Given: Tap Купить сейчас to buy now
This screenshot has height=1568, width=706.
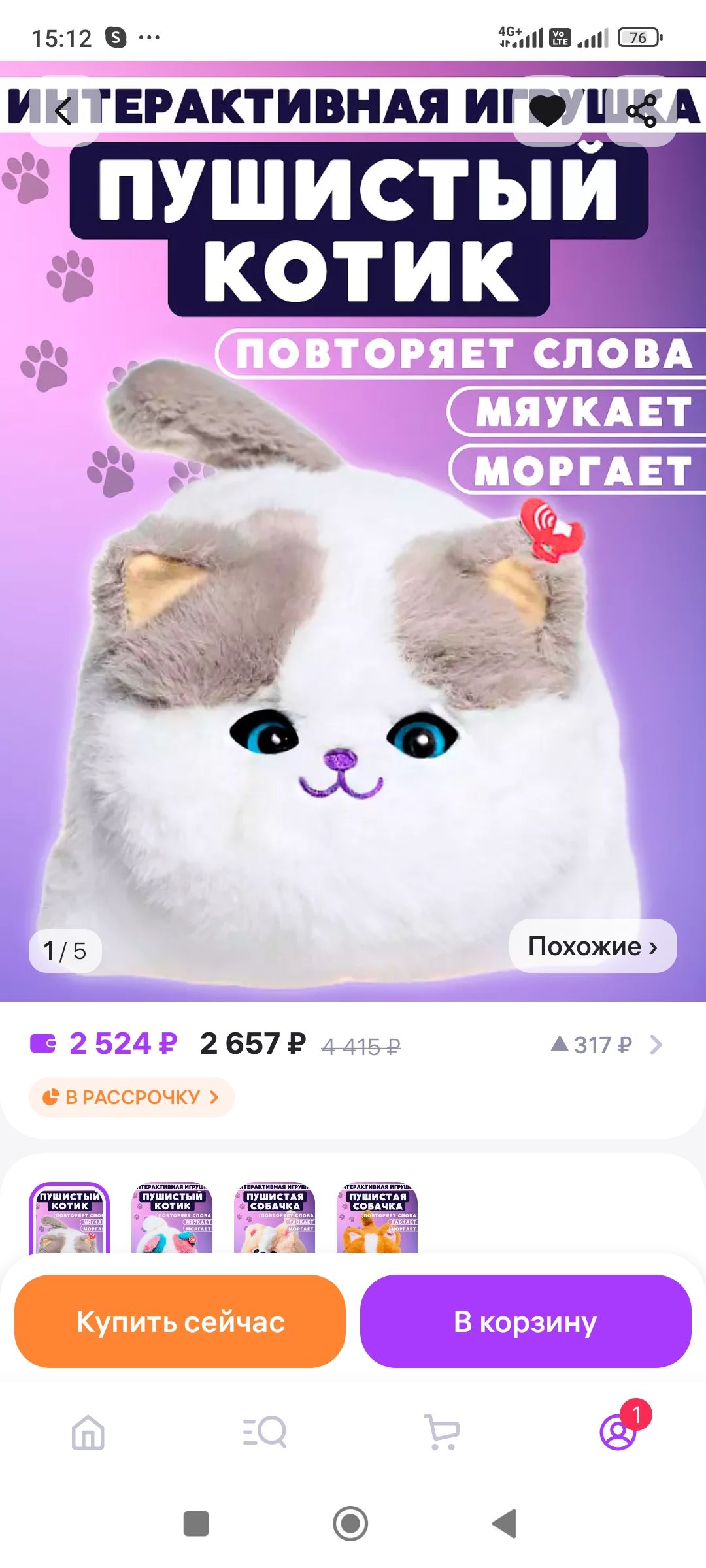Looking at the screenshot, I should pos(180,1321).
